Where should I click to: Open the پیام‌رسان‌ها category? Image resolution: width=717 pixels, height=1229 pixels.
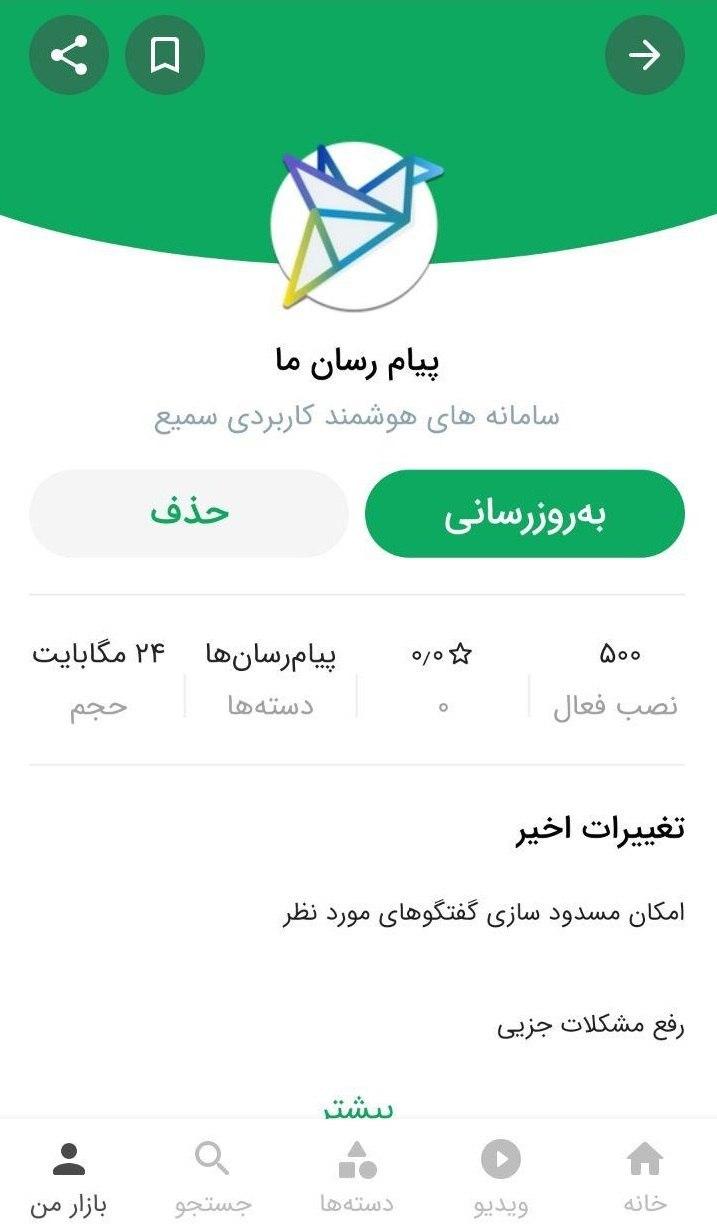270,680
